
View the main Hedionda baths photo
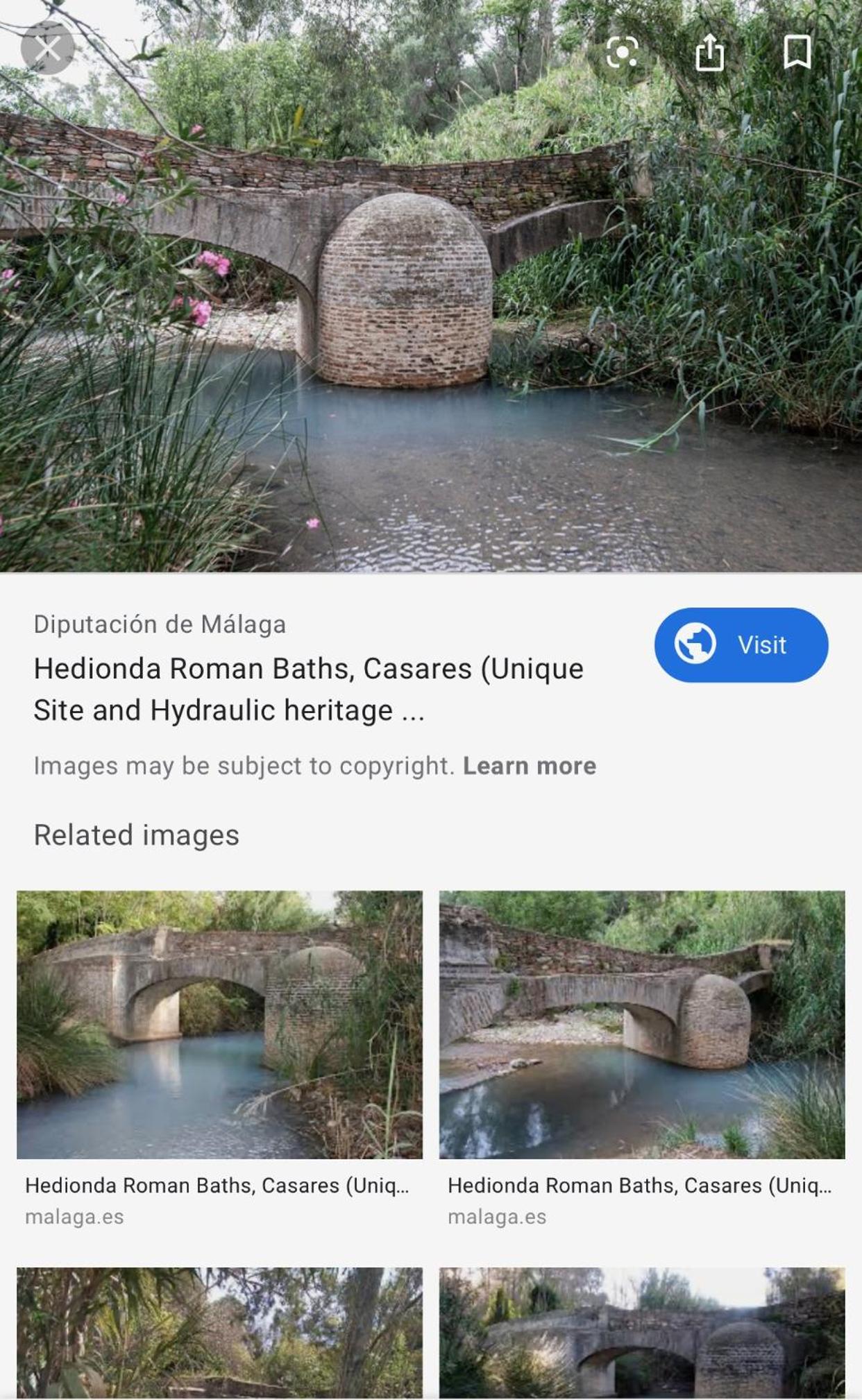pyautogui.click(x=431, y=286)
